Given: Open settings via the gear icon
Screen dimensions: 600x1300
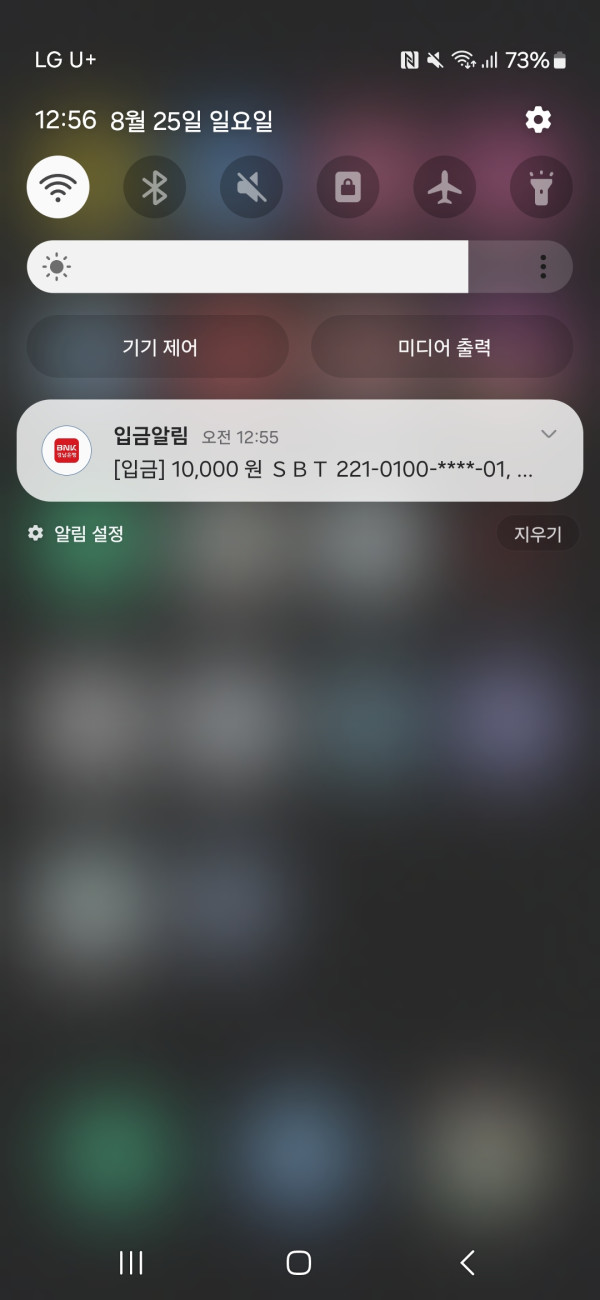Looking at the screenshot, I should (x=538, y=120).
